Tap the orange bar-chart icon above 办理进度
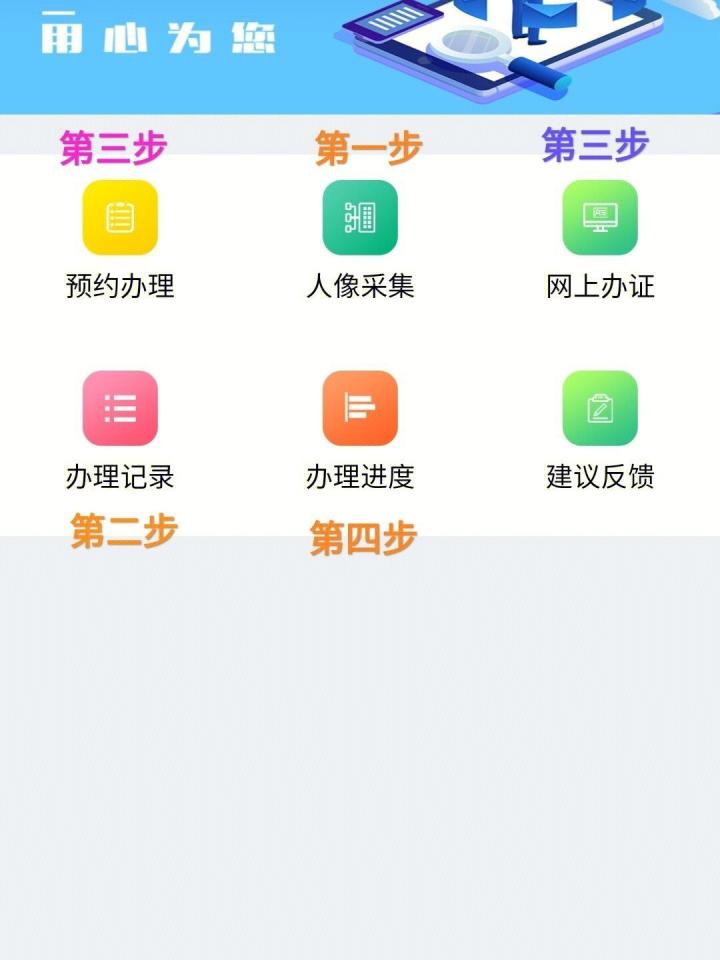 [360, 408]
